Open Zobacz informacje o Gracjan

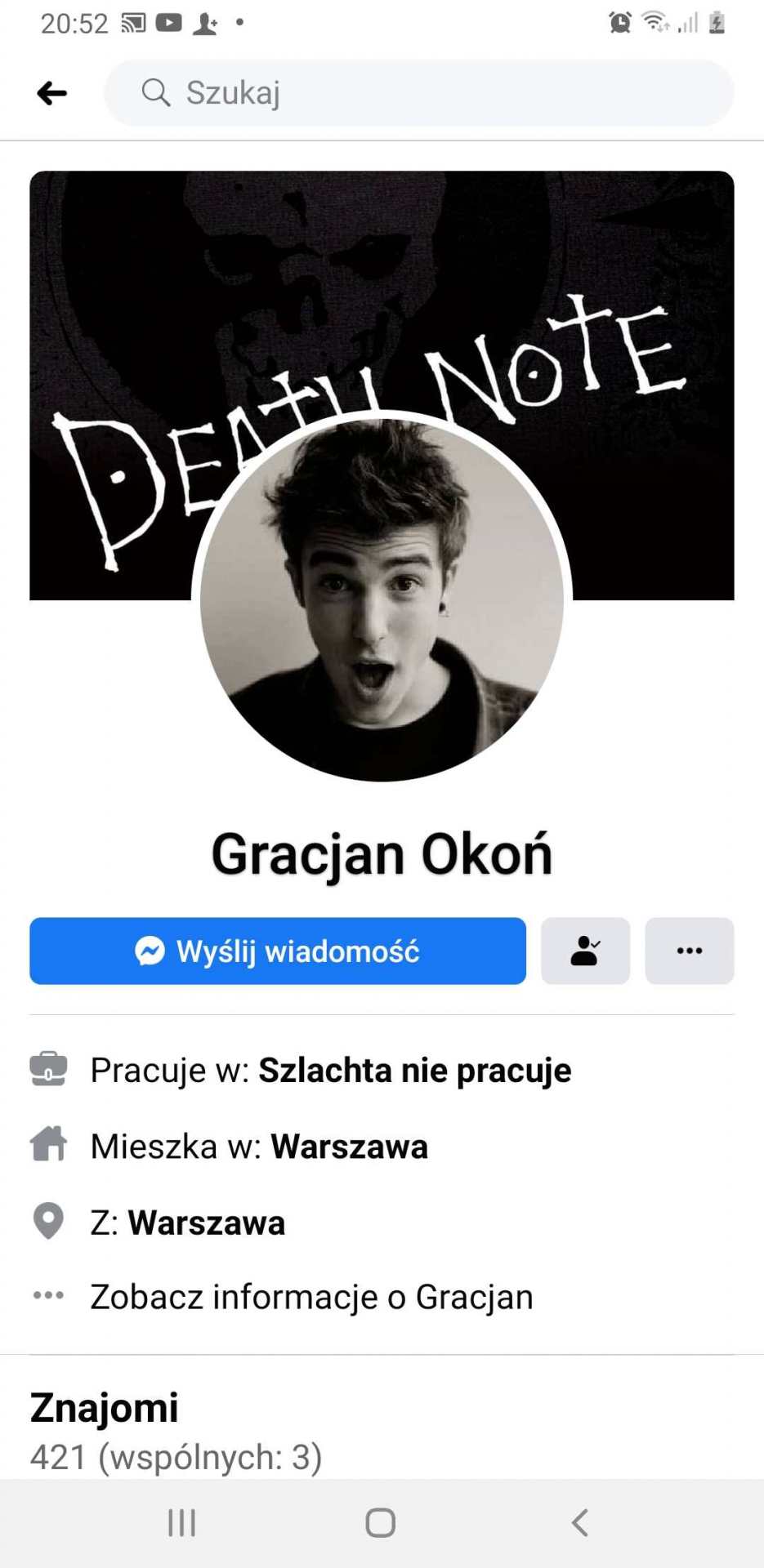click(x=311, y=1297)
